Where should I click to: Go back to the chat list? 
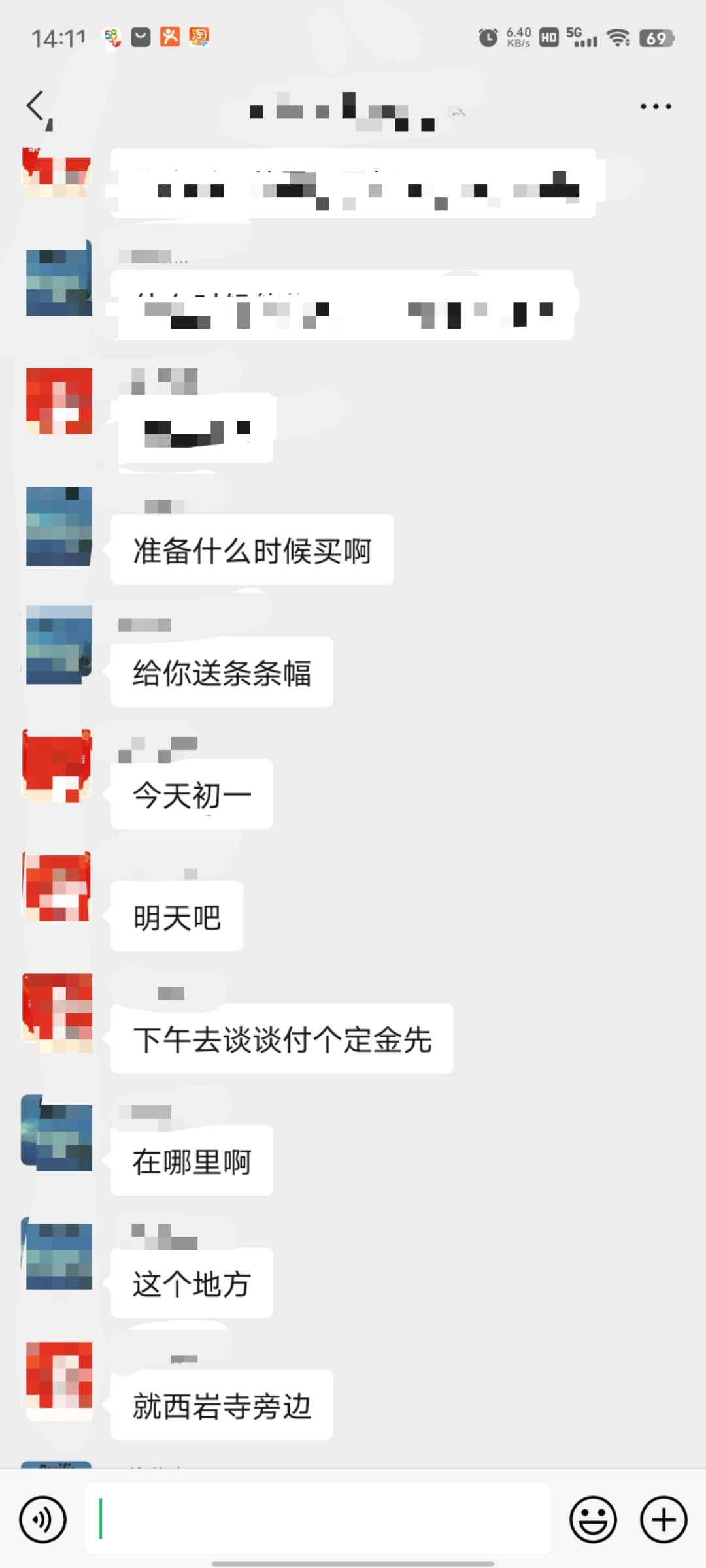click(x=35, y=106)
